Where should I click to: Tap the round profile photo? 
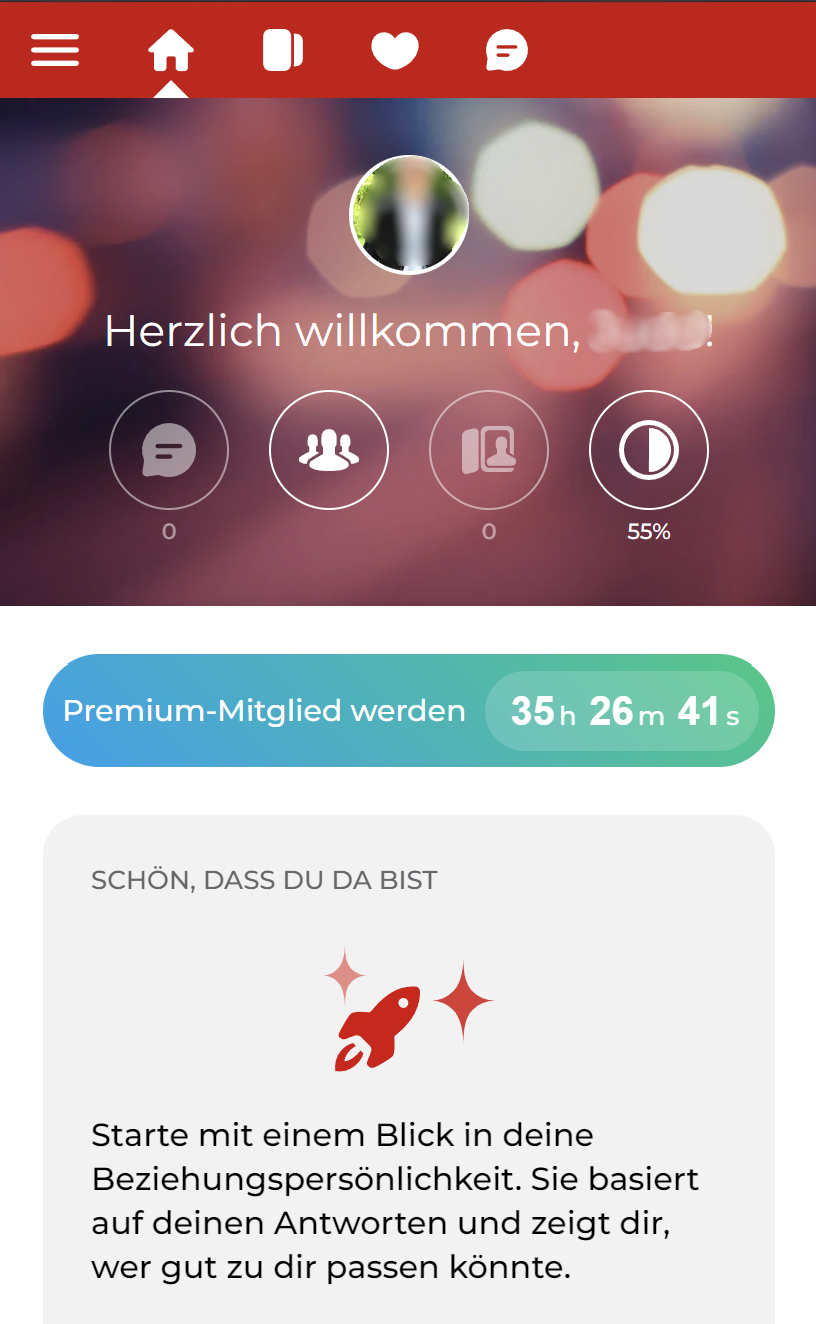click(x=409, y=215)
